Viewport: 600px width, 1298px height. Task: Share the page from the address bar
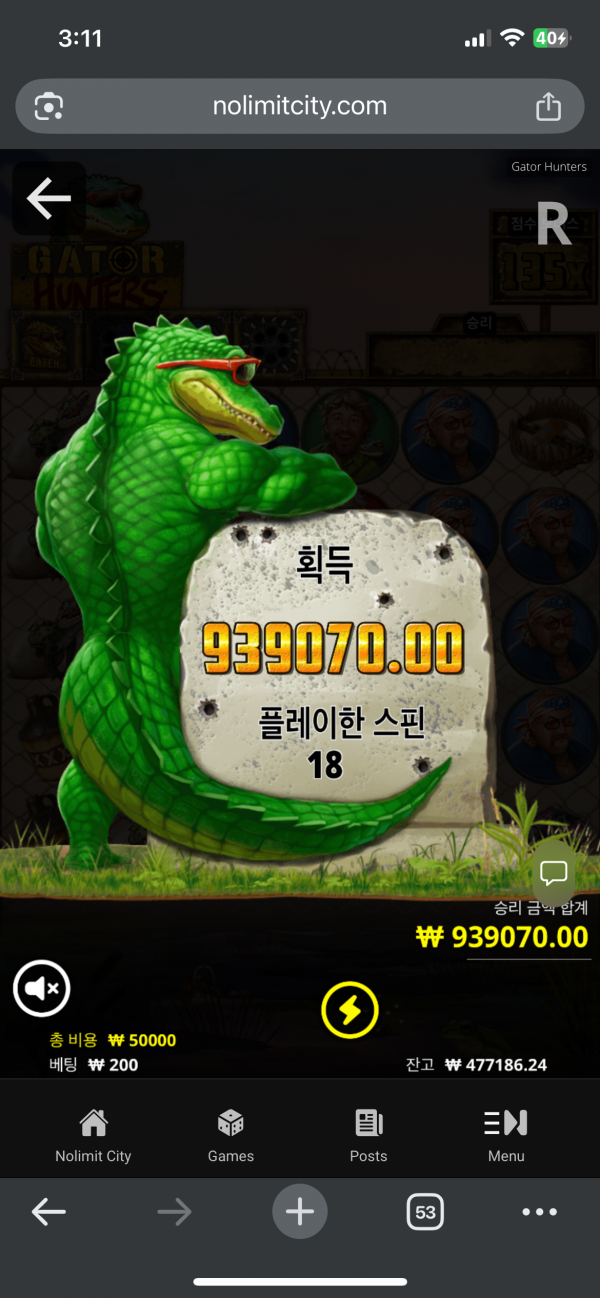click(x=548, y=107)
